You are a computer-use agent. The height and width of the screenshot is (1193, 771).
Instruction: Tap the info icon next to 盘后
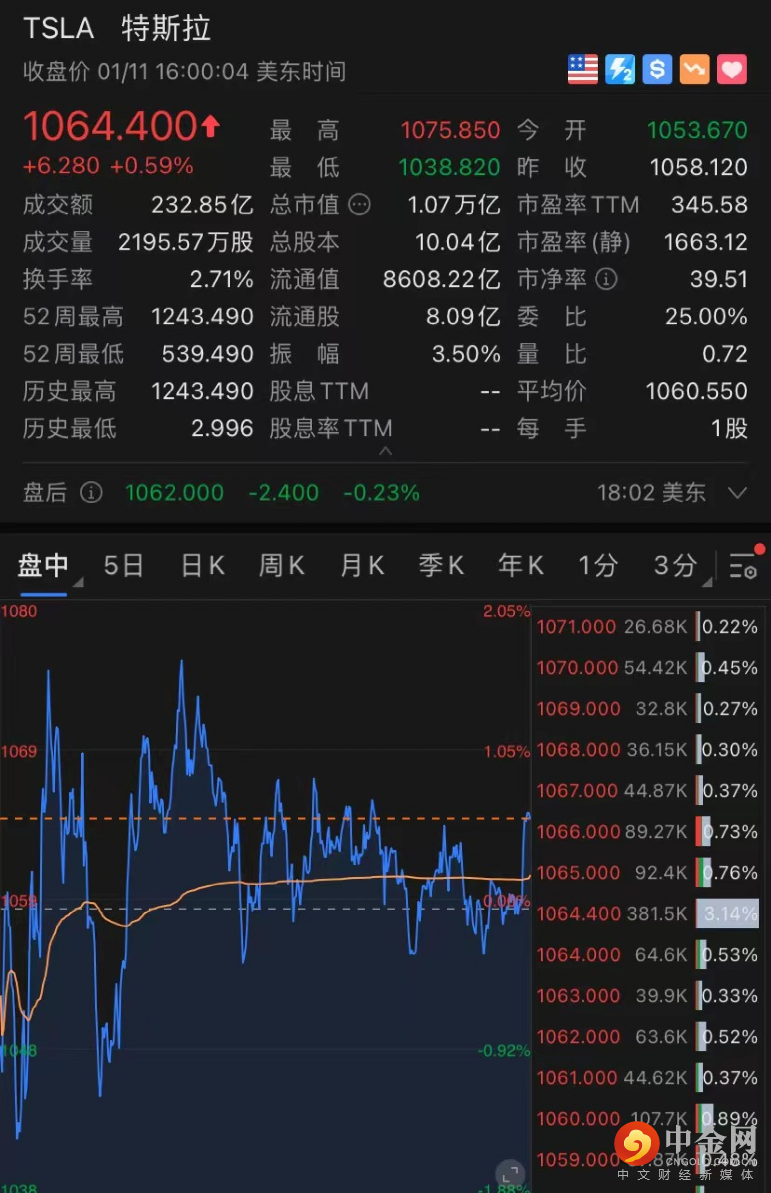(x=91, y=492)
